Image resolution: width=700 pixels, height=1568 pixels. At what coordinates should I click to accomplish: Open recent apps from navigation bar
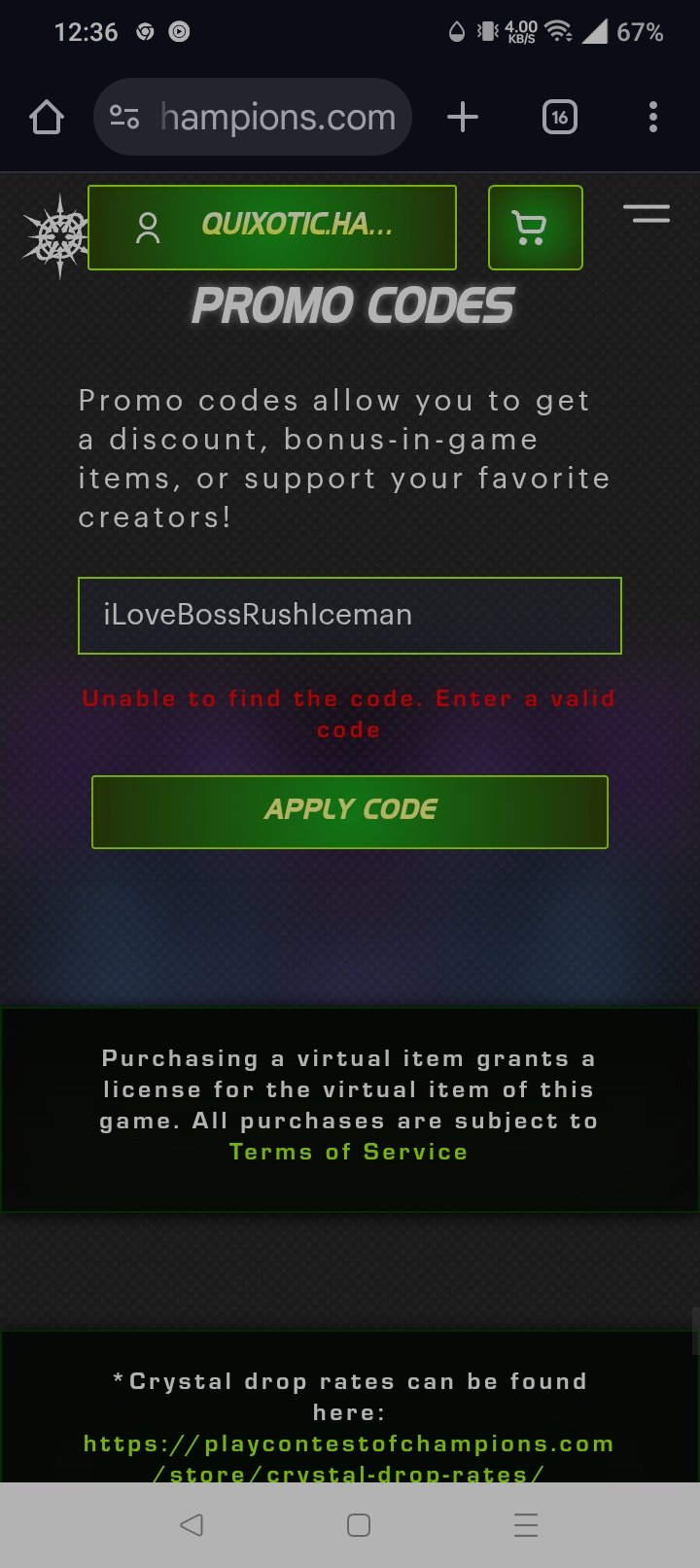(x=526, y=1525)
